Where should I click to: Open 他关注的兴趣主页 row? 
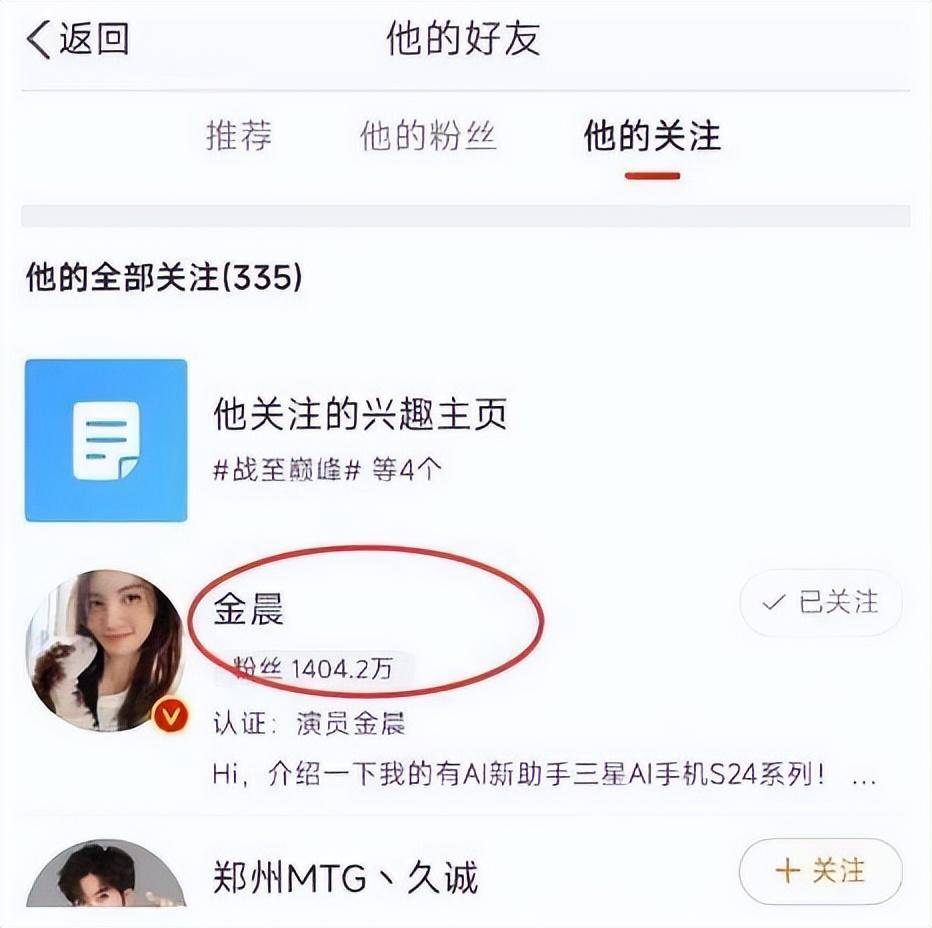[x=360, y=438]
